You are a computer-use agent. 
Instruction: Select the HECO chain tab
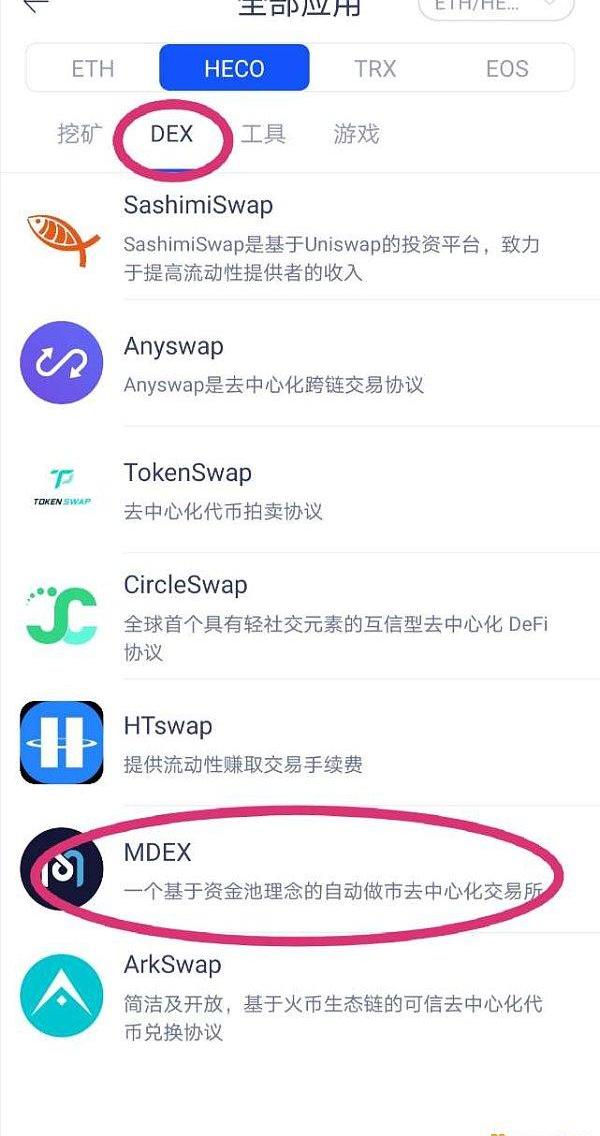click(234, 68)
